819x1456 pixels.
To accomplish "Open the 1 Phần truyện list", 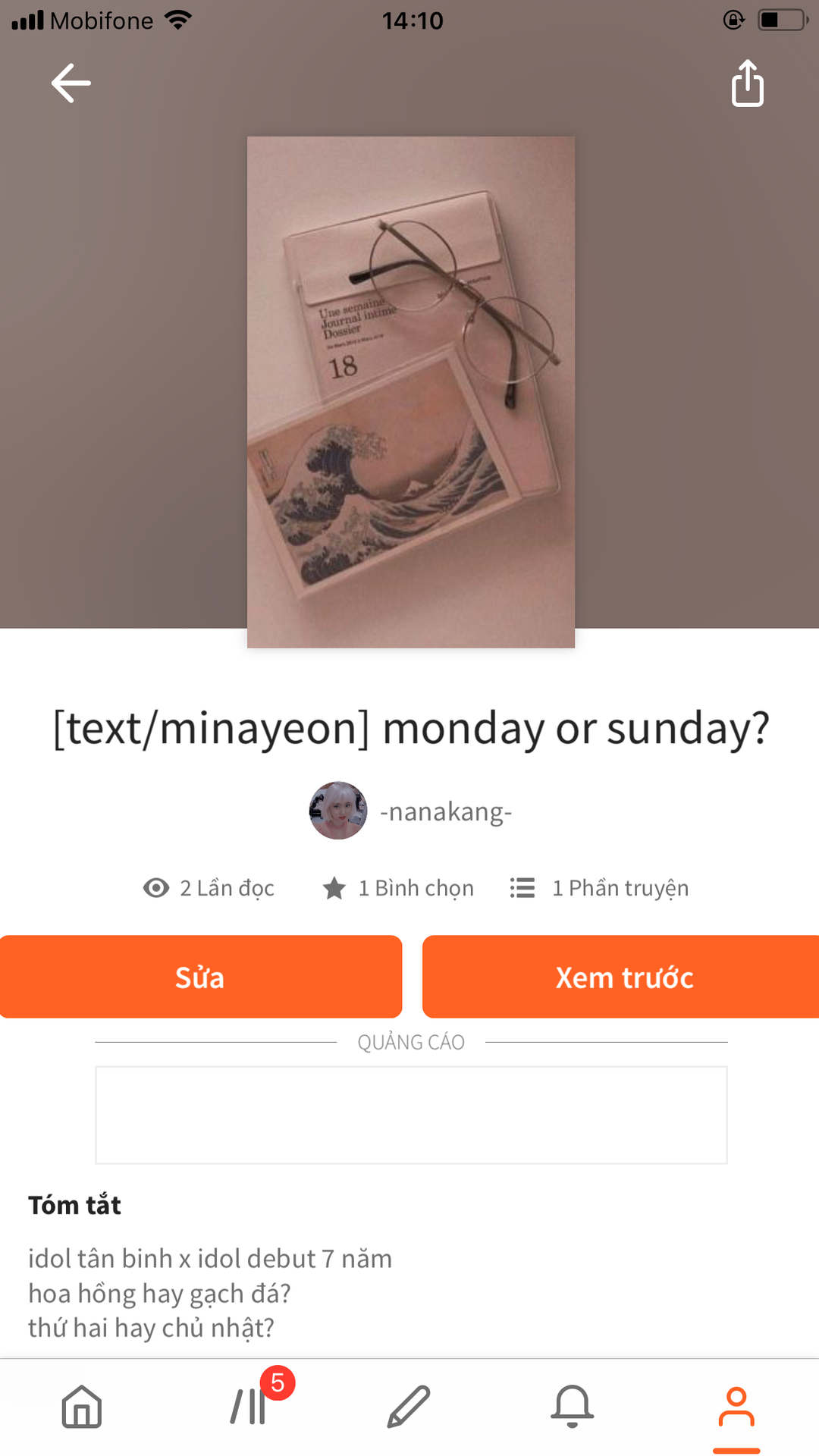I will (x=599, y=888).
